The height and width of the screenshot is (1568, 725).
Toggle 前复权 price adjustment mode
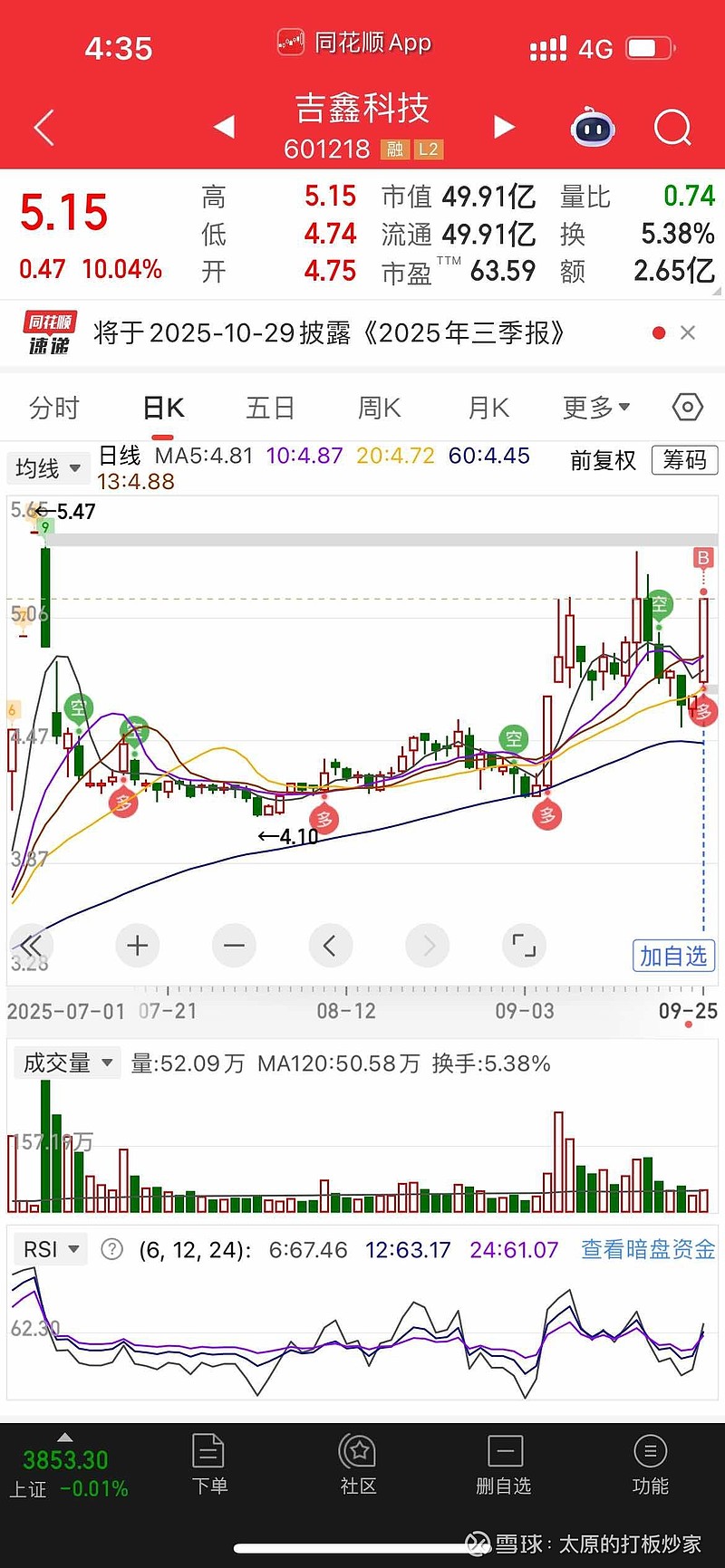coord(602,460)
